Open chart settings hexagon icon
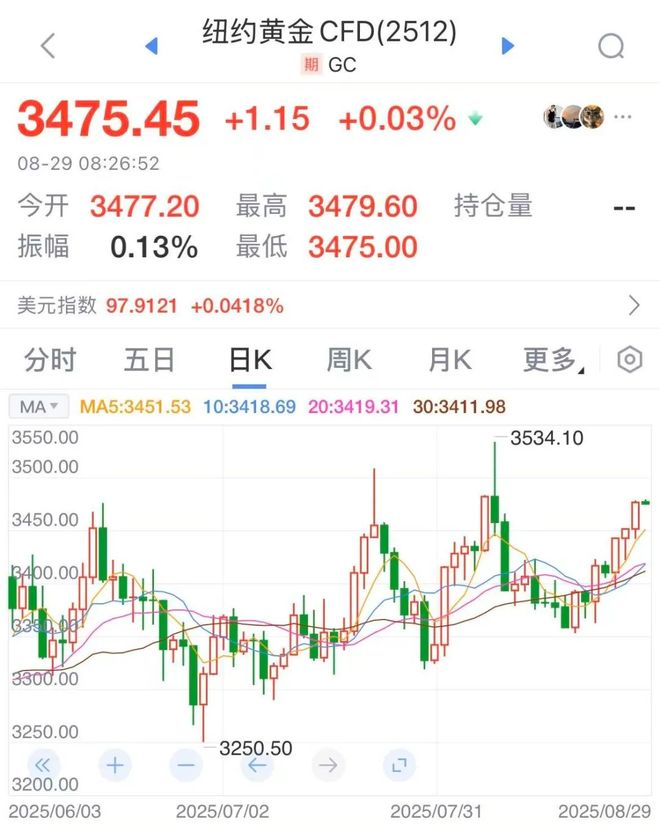This screenshot has height=825, width=660. pyautogui.click(x=629, y=360)
